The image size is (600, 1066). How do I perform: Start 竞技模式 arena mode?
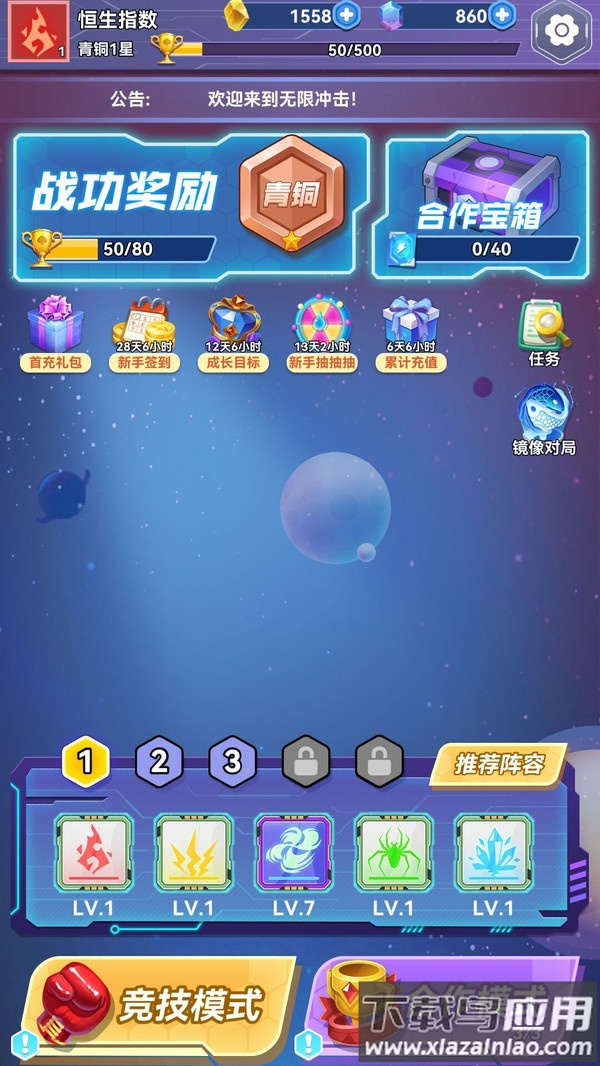click(160, 1006)
